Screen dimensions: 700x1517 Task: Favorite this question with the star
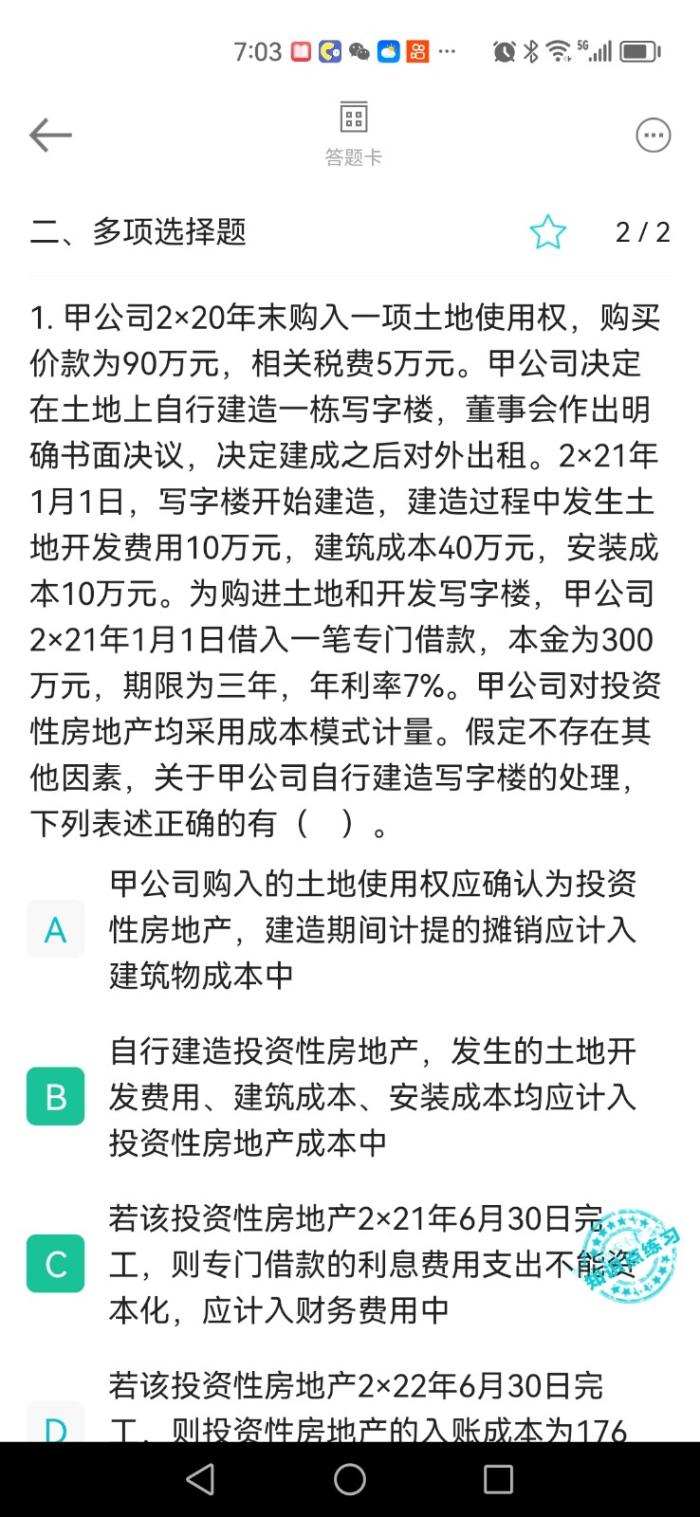[x=547, y=233]
